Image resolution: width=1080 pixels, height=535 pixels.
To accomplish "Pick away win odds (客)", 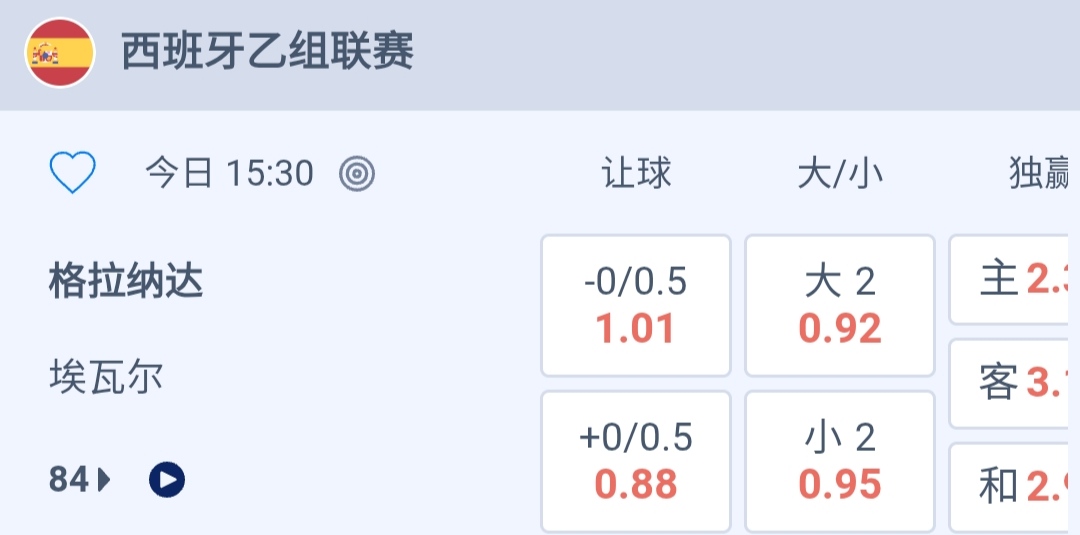I will pos(1012,383).
